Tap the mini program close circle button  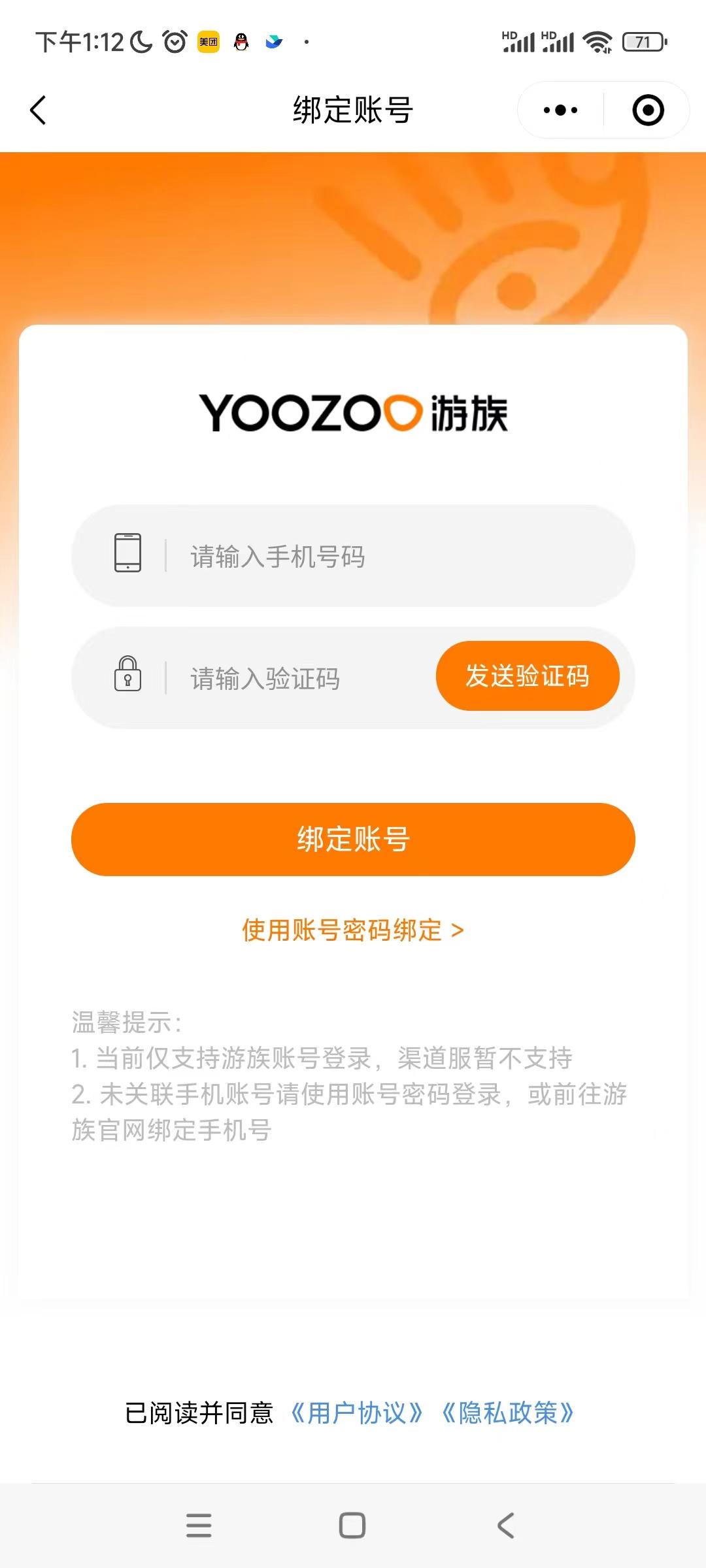(x=647, y=109)
